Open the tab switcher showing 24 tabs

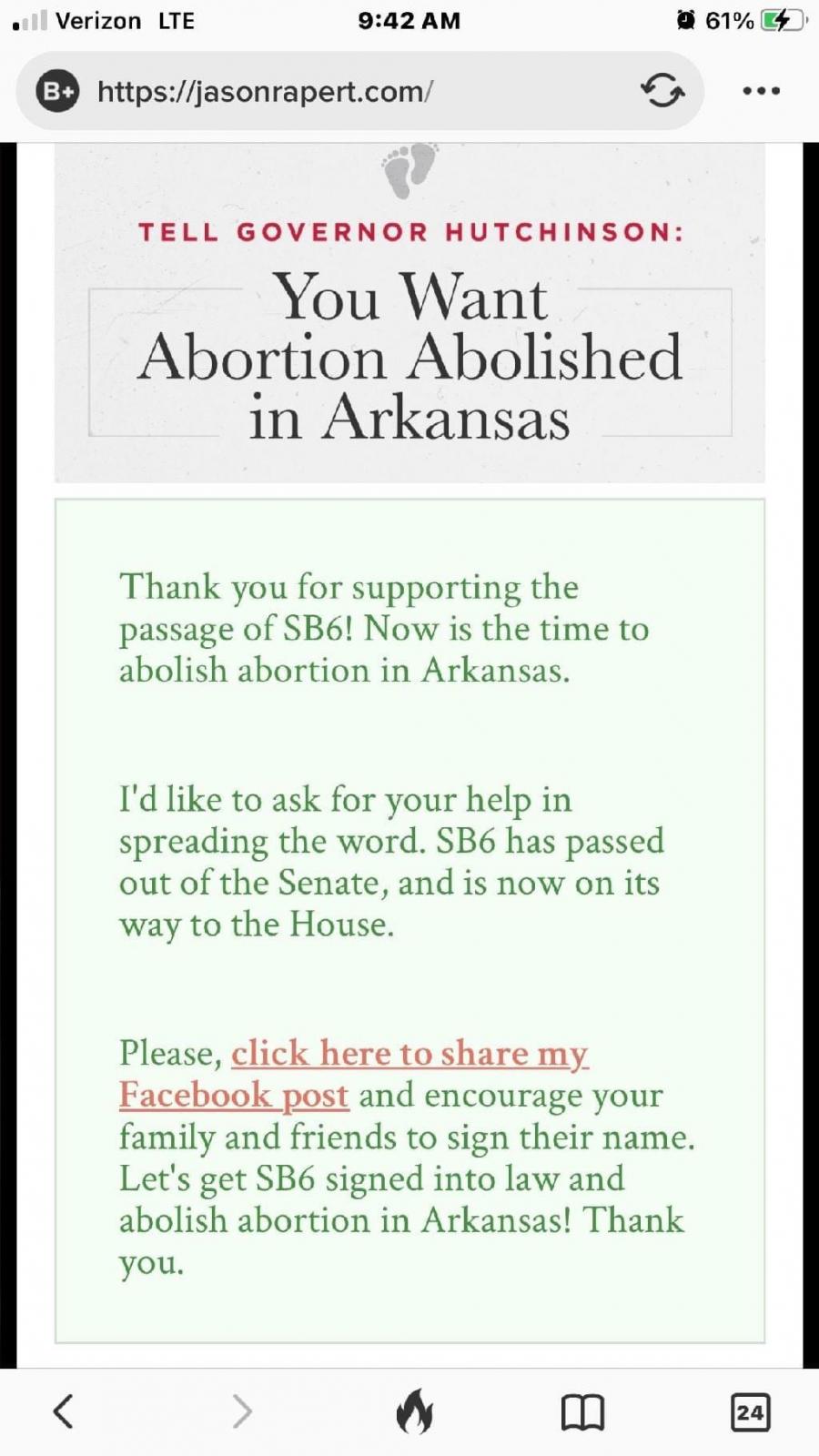750,1412
